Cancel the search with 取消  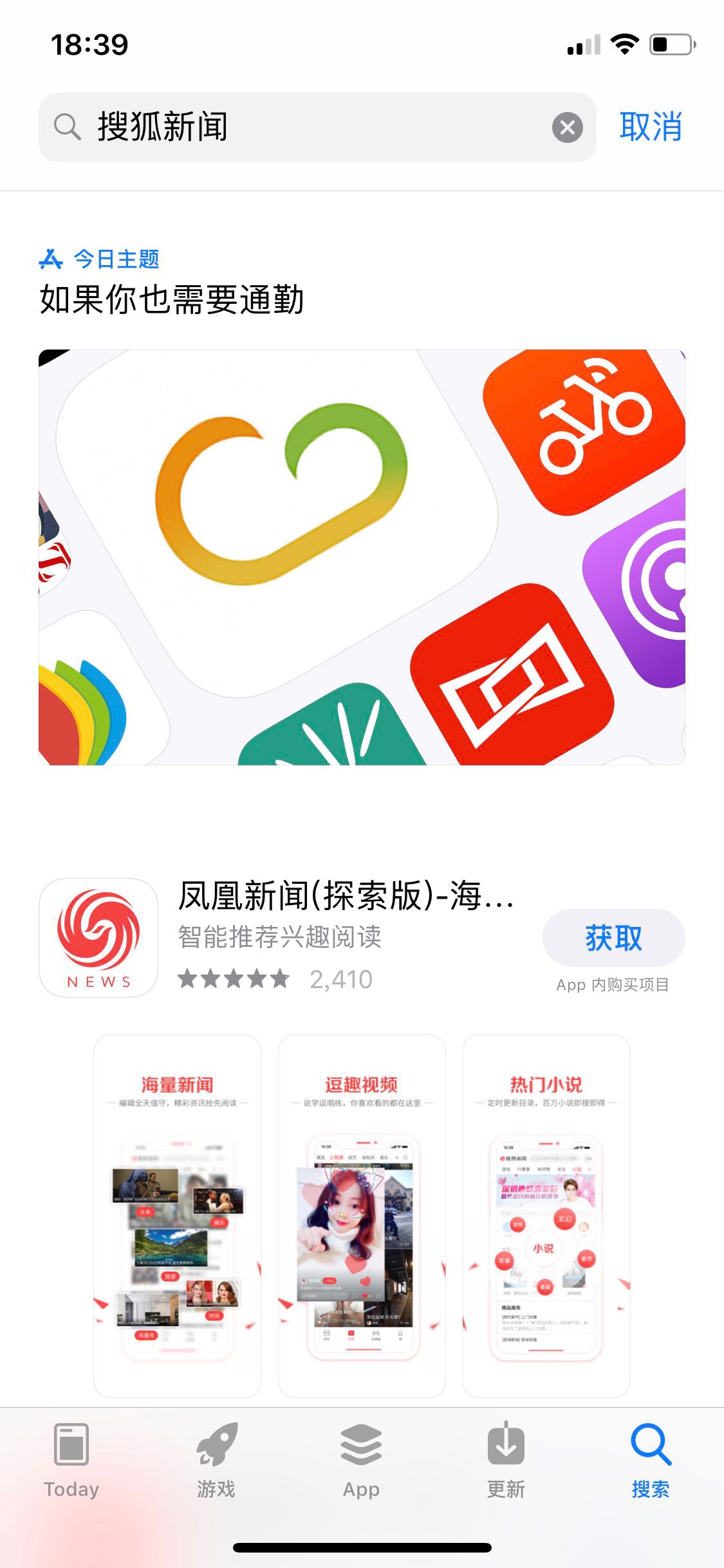pos(651,127)
